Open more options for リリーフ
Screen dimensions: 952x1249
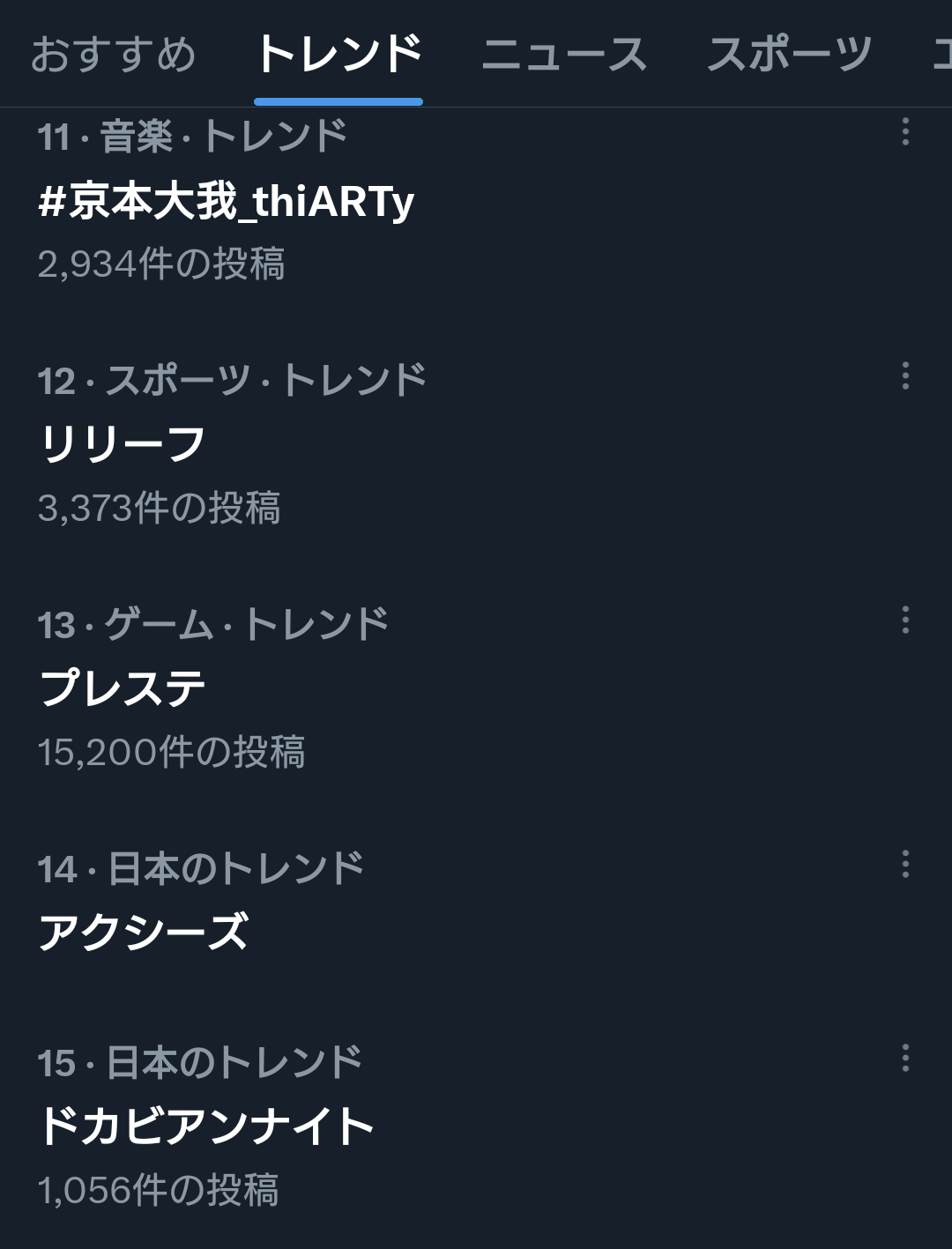[905, 376]
